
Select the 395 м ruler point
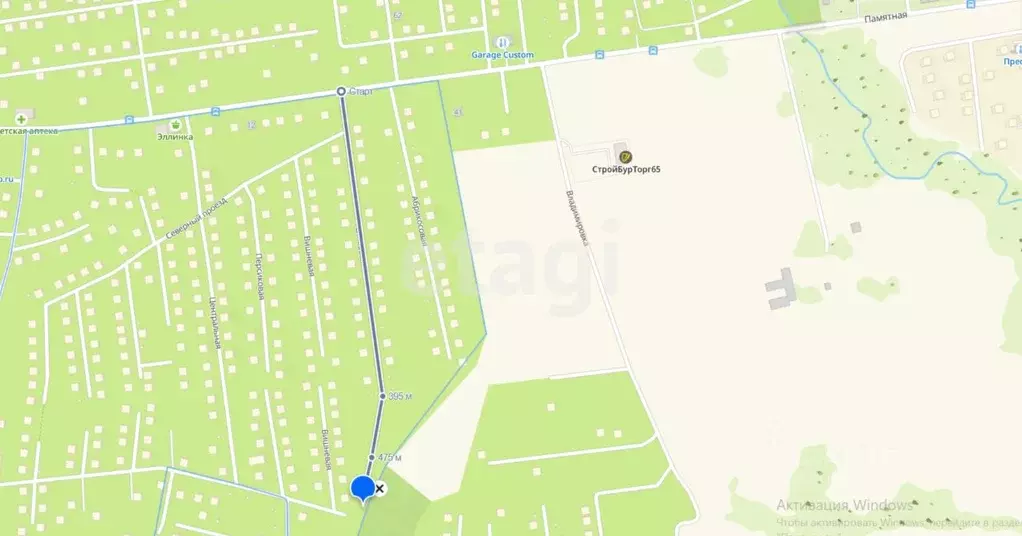382,397
